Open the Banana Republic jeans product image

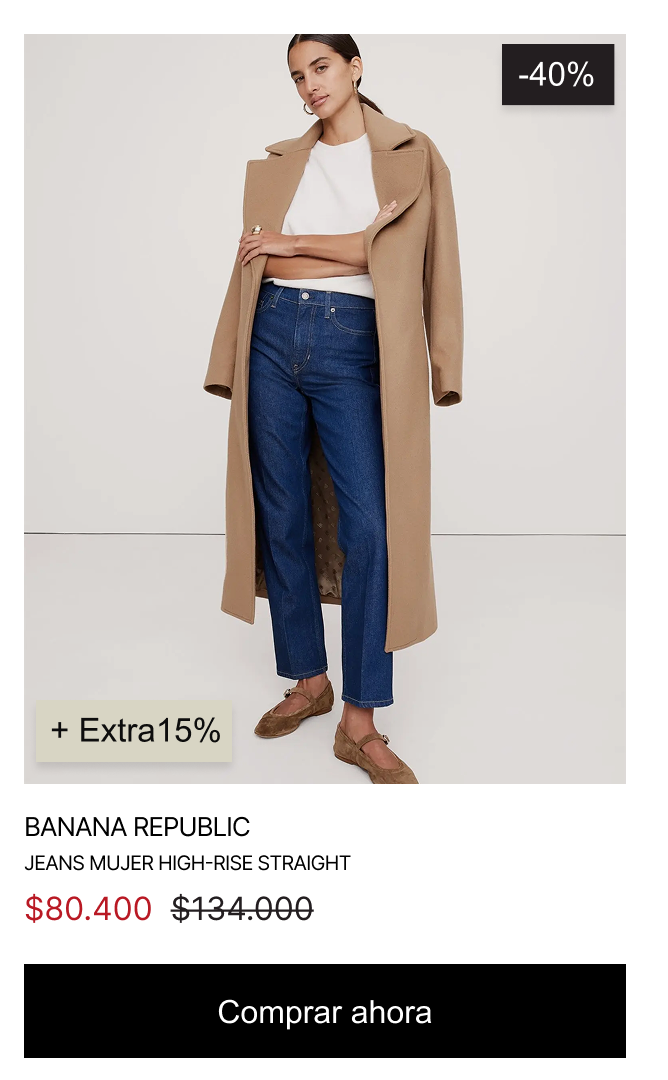[x=324, y=408]
